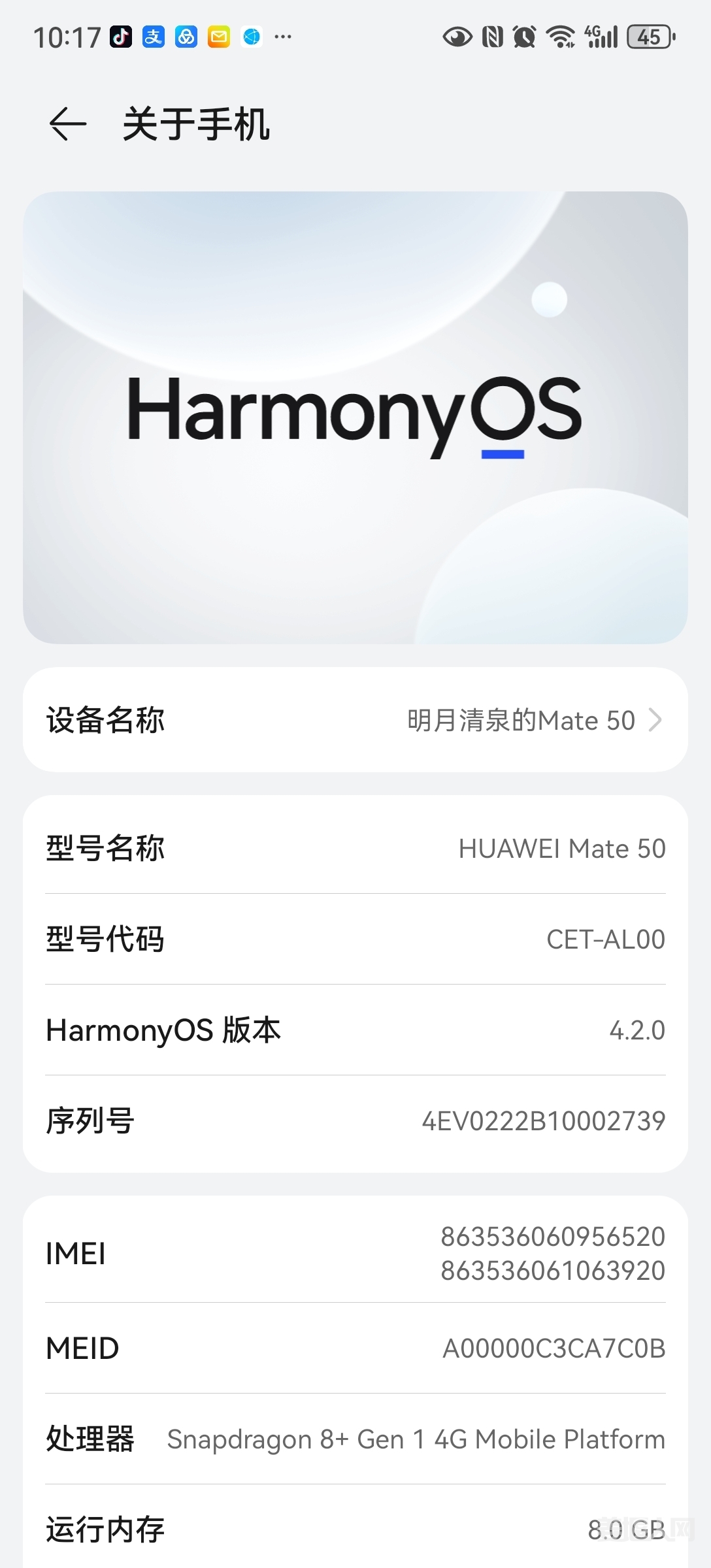711x1568 pixels.
Task: Tap the HarmonyOS 版本 row
Action: pos(355,1030)
